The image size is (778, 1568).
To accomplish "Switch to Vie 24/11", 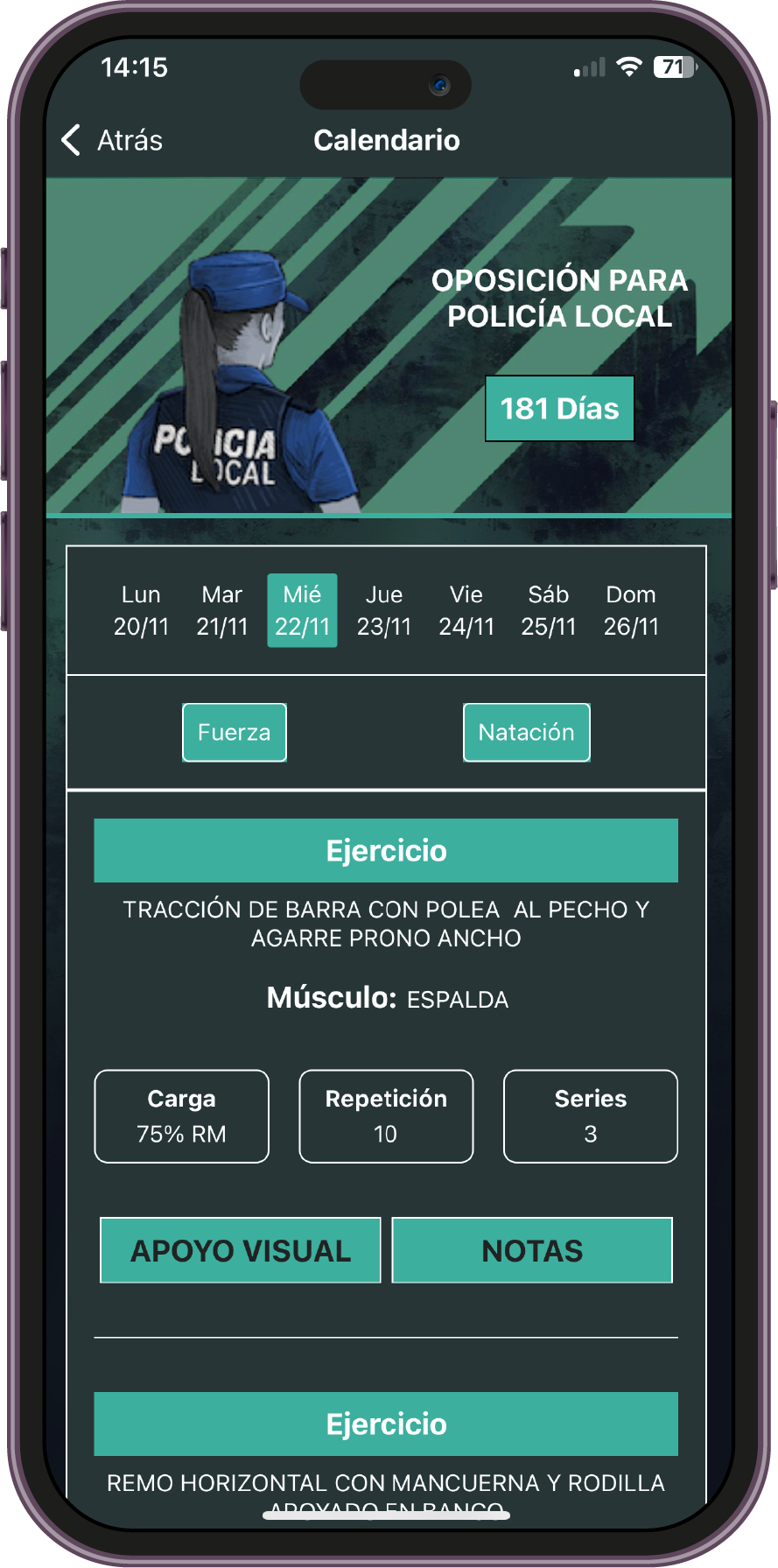I will (466, 610).
